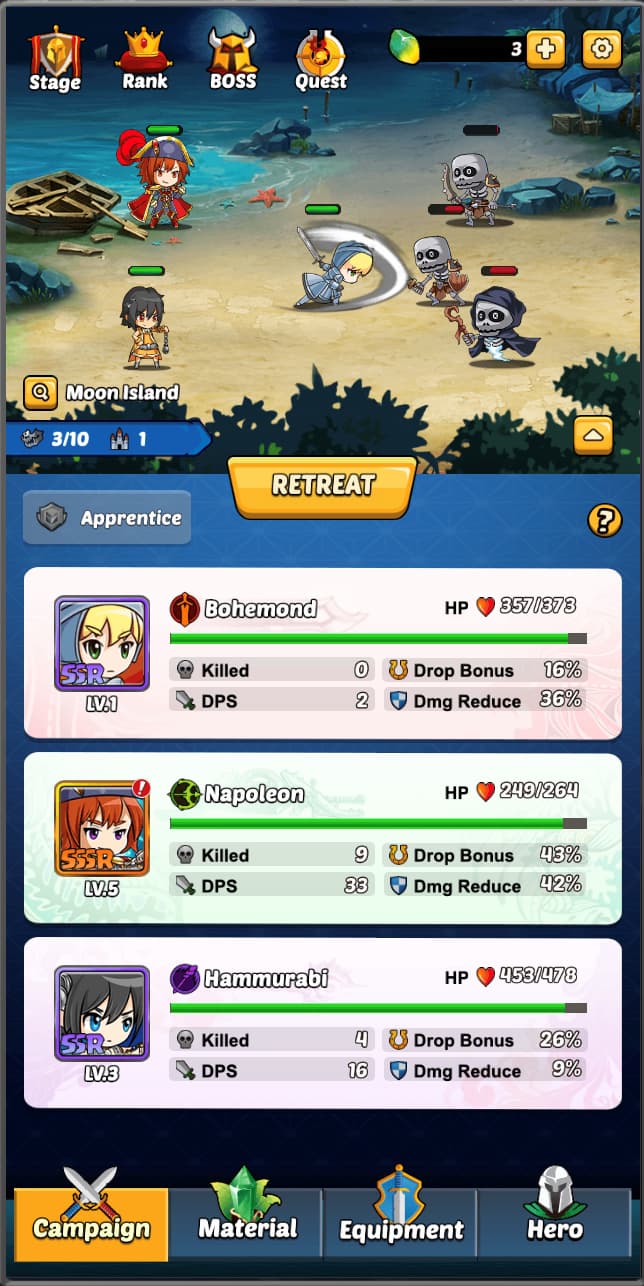Image resolution: width=644 pixels, height=1286 pixels.
Task: Add more gems with the plus button
Action: 545,48
